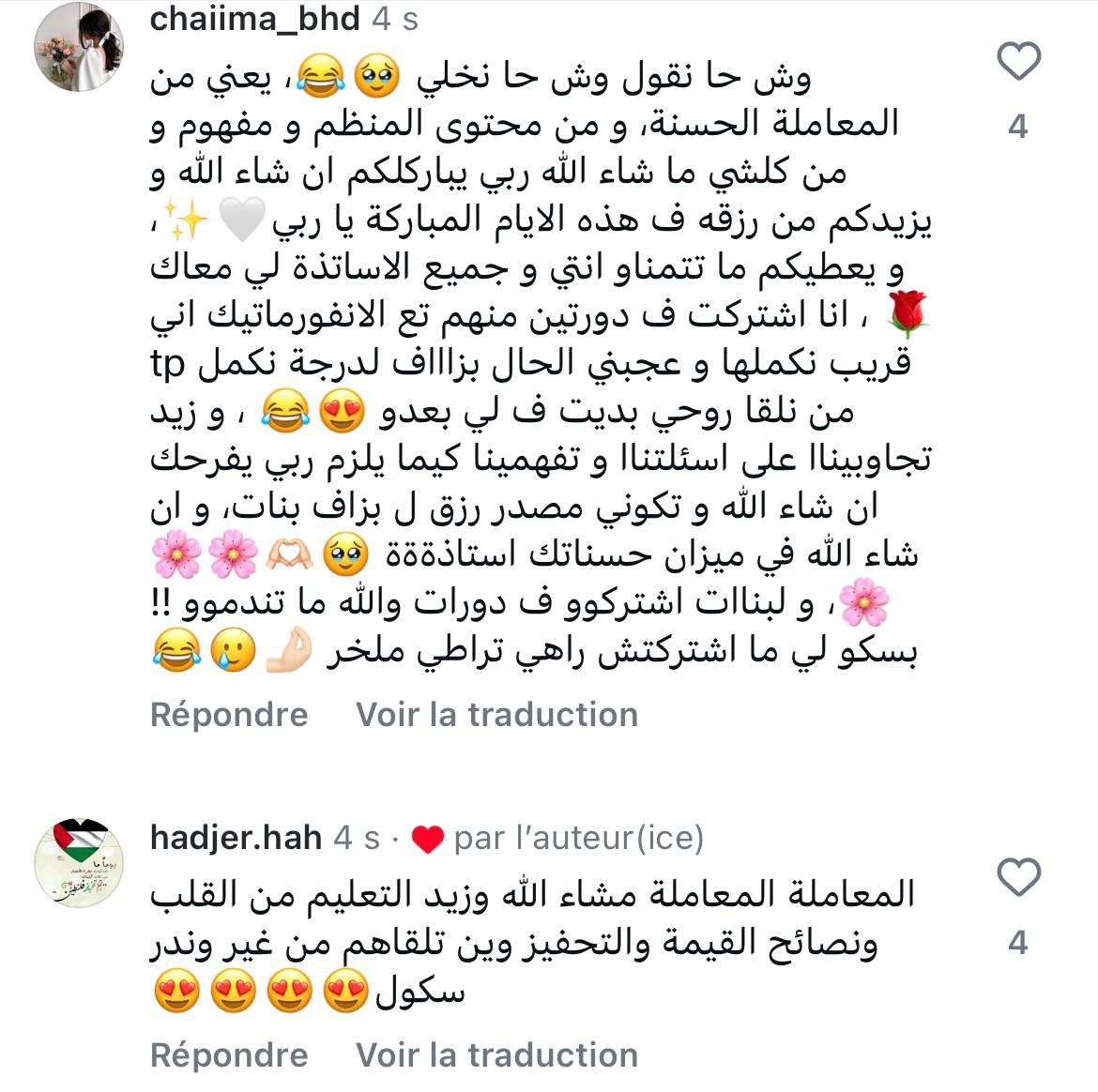Open the hadjer.hah username link
Viewport: 1098px width, 1092px height.
pos(236,838)
